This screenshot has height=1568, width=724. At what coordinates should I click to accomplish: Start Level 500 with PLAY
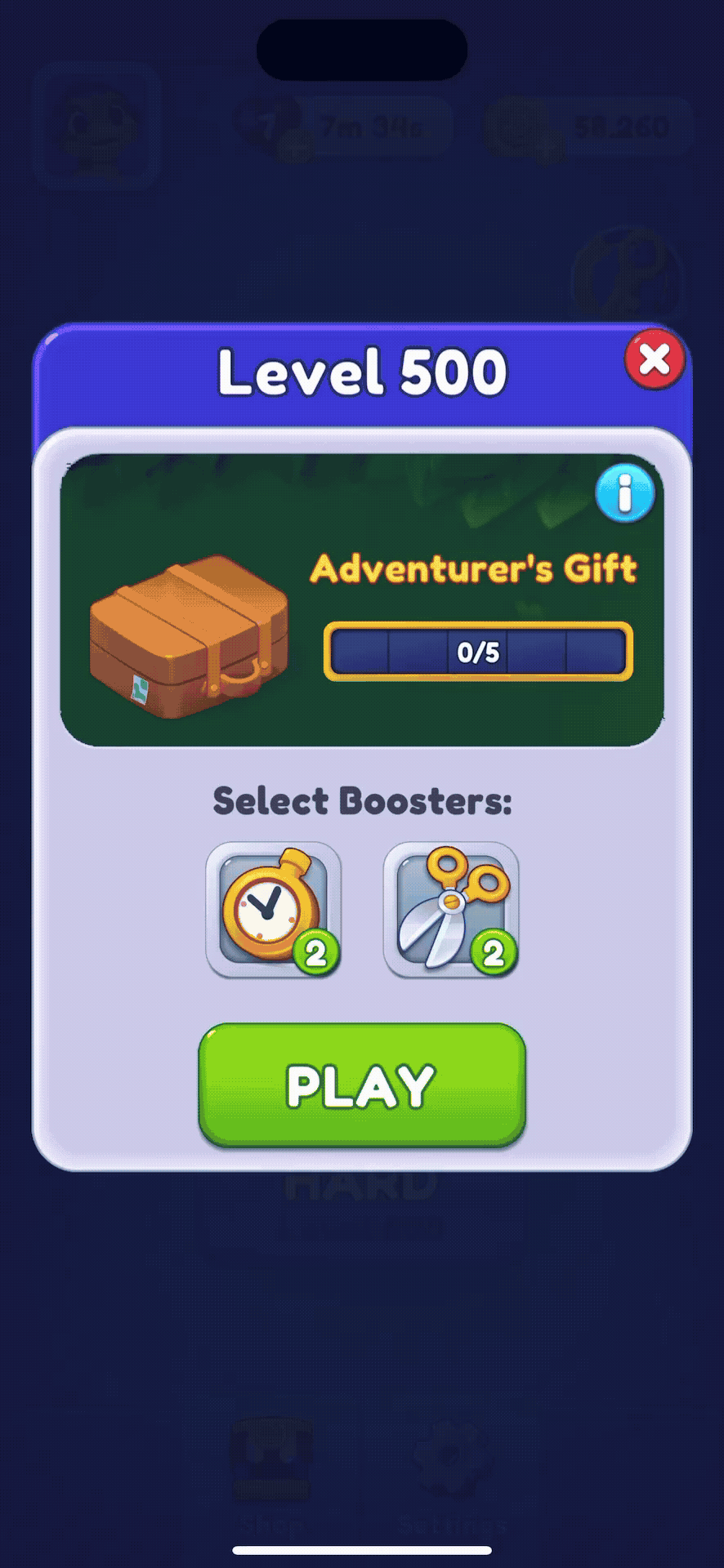tap(362, 1085)
